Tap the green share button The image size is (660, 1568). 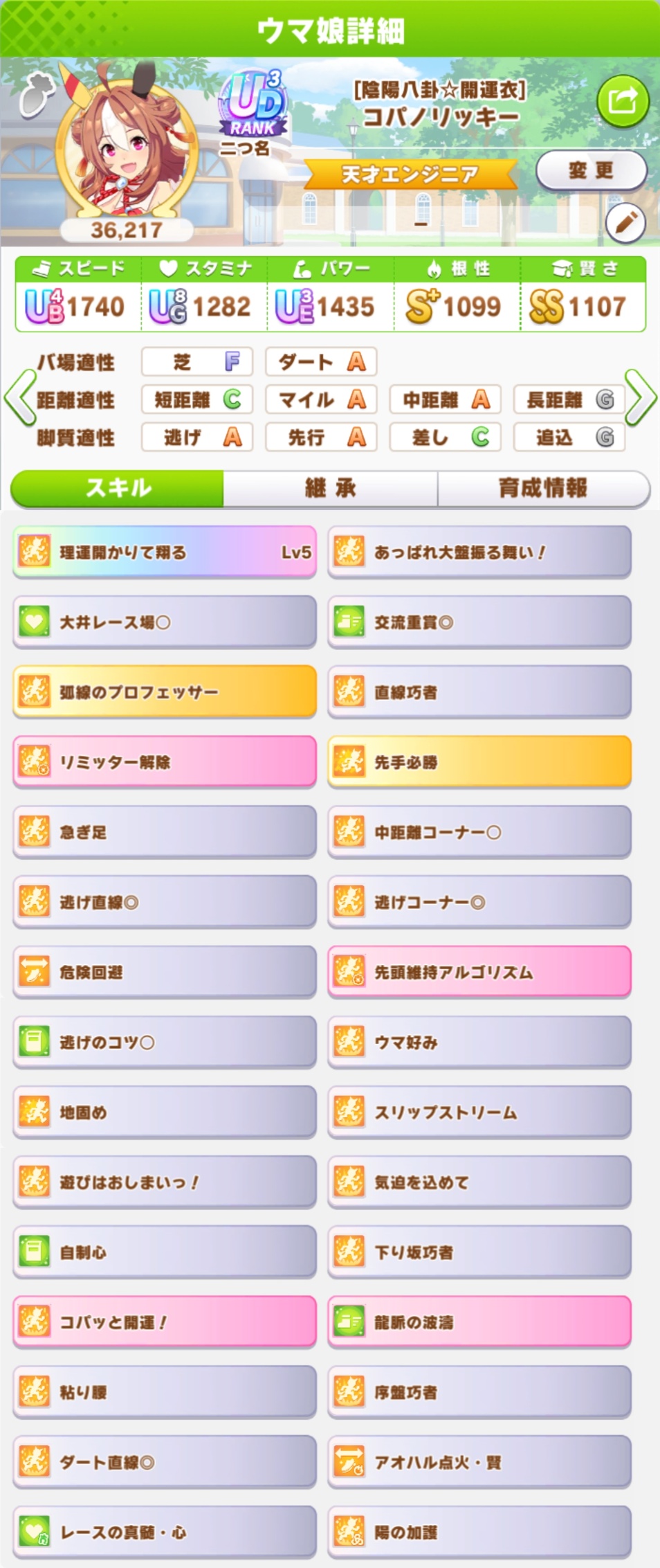click(x=623, y=102)
